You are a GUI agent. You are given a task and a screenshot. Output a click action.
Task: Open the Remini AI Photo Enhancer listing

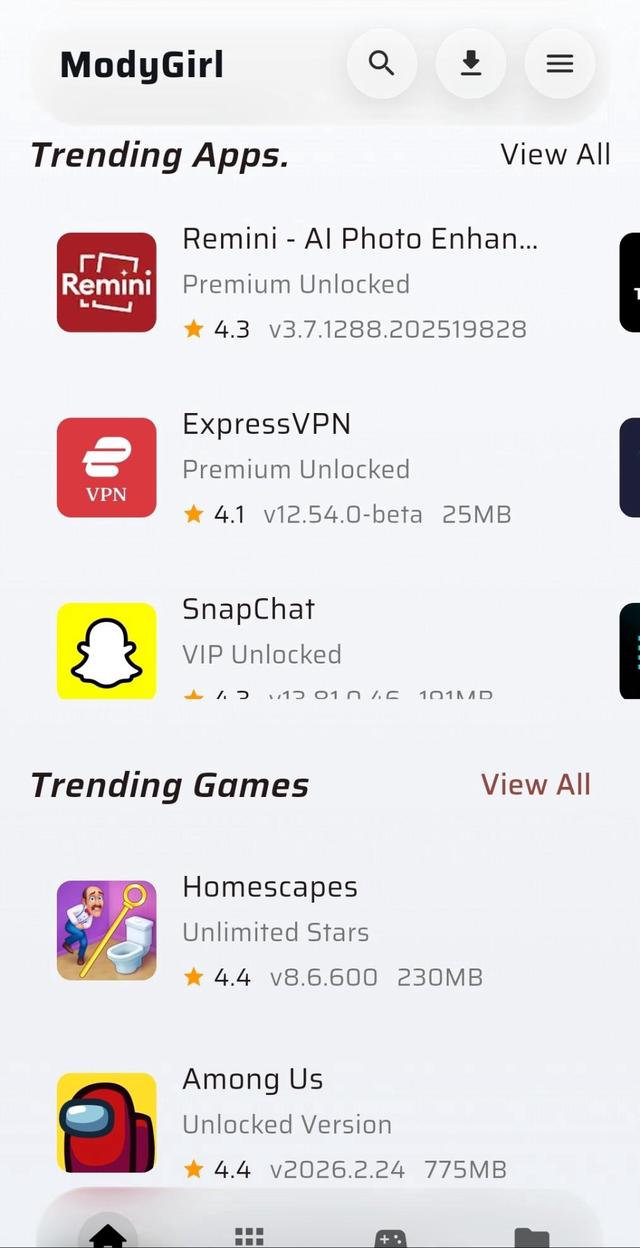pos(300,283)
